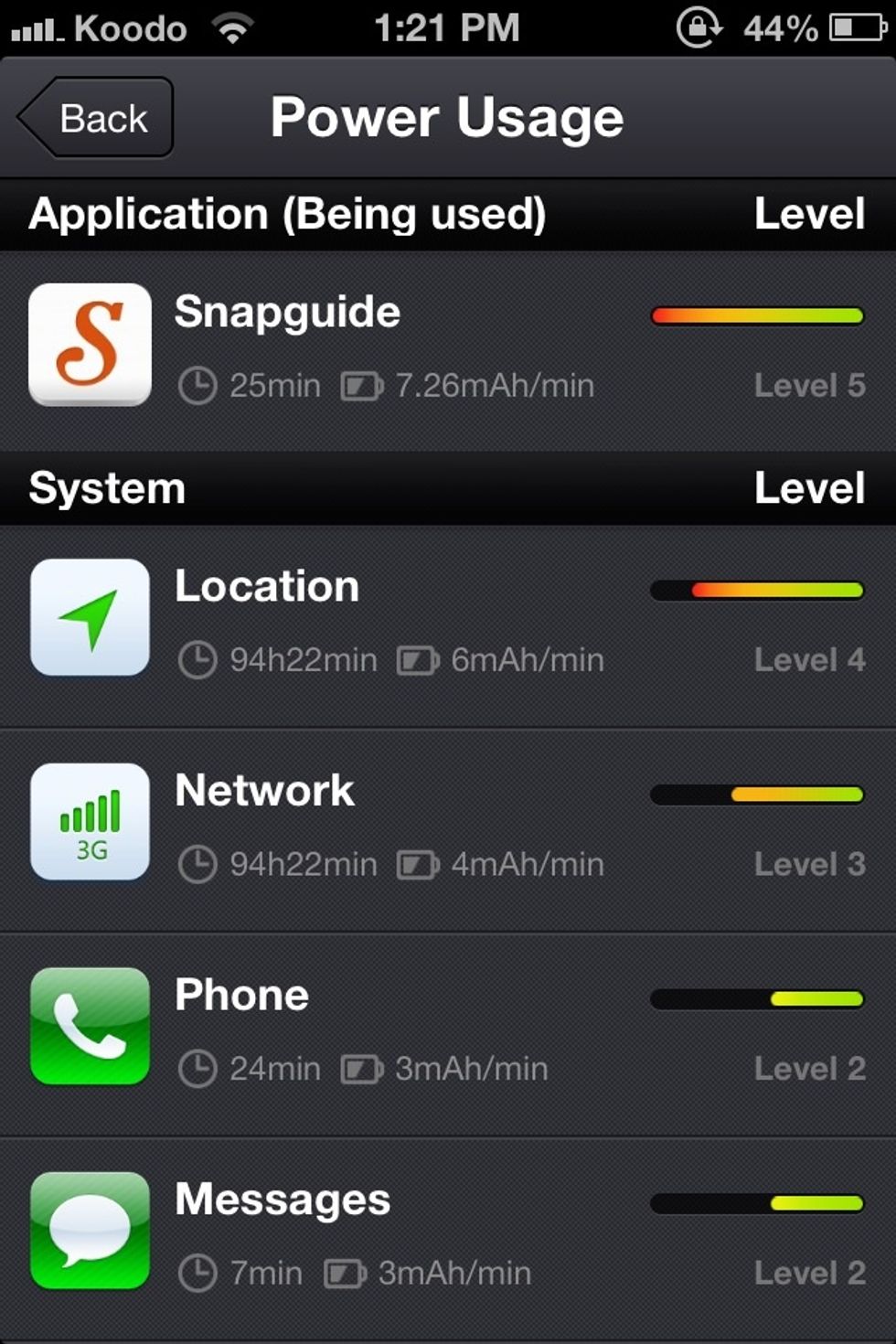Tap the Level 5 power bar for Snapguide
The width and height of the screenshot is (896, 1344).
[757, 315]
